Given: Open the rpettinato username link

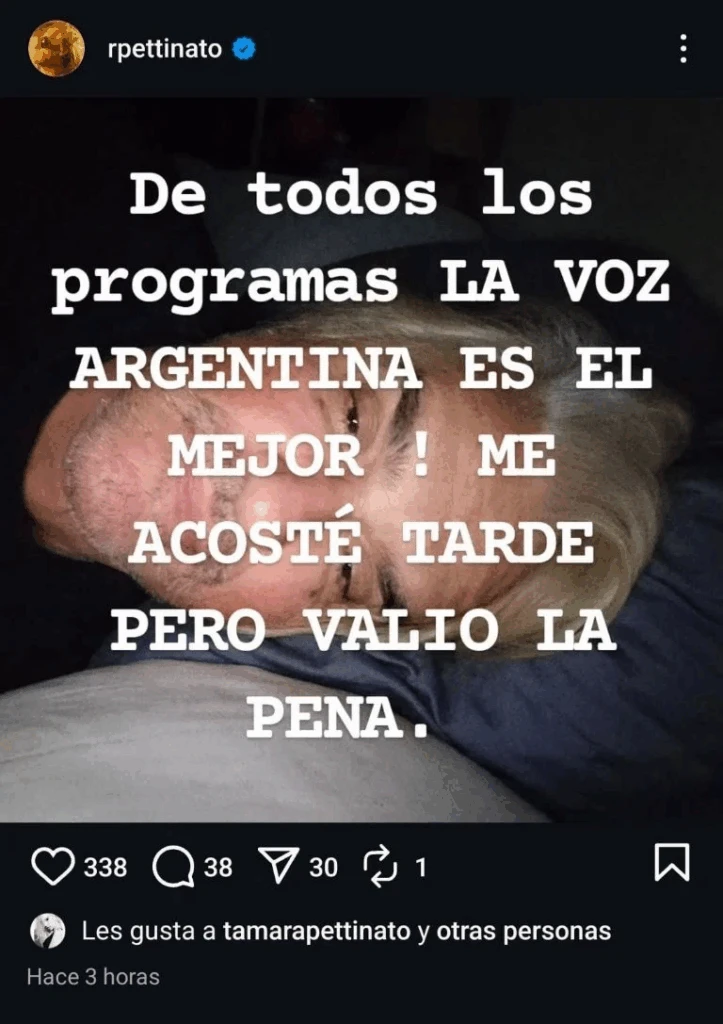Looking at the screenshot, I should pyautogui.click(x=163, y=49).
